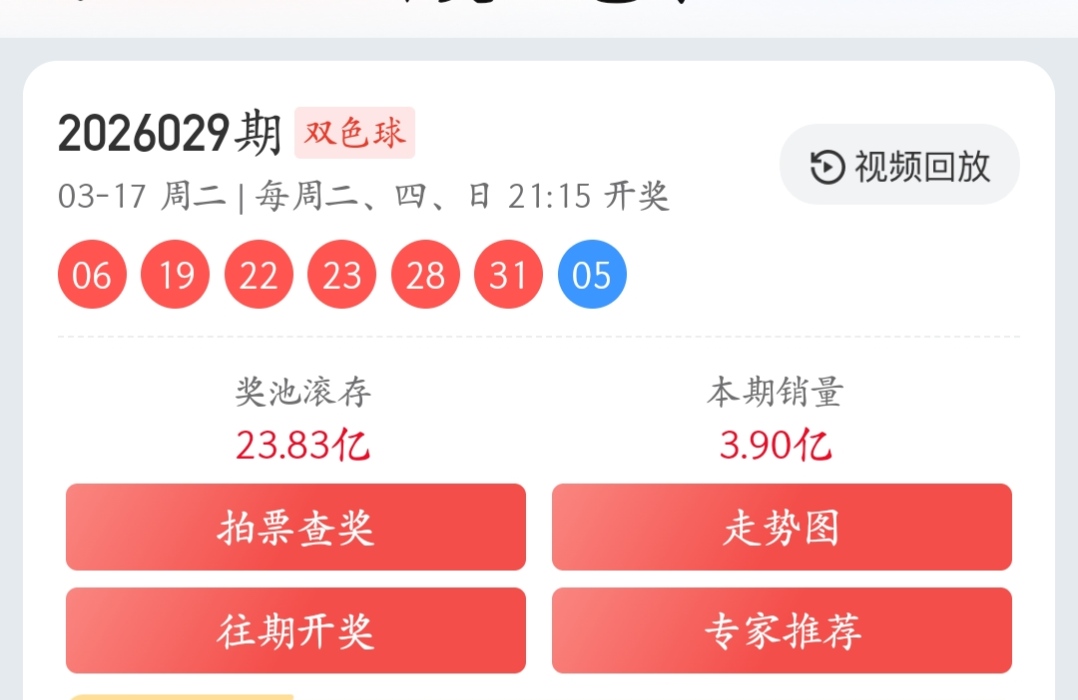Open the 走势图 trend chart

[x=781, y=527]
